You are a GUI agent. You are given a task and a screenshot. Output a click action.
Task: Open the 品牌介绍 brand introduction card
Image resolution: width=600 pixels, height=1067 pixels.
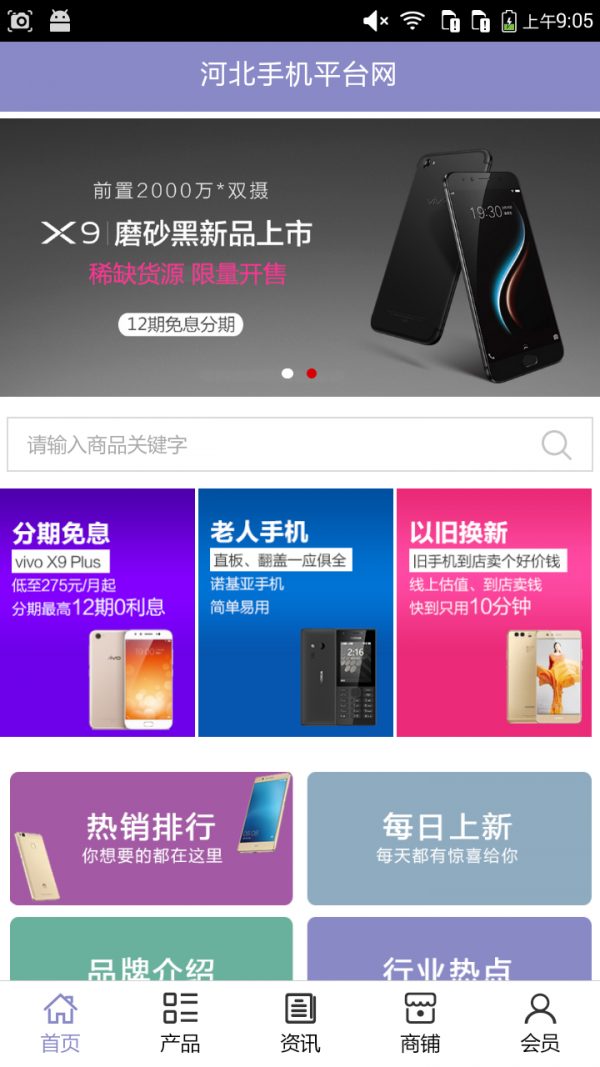151,949
